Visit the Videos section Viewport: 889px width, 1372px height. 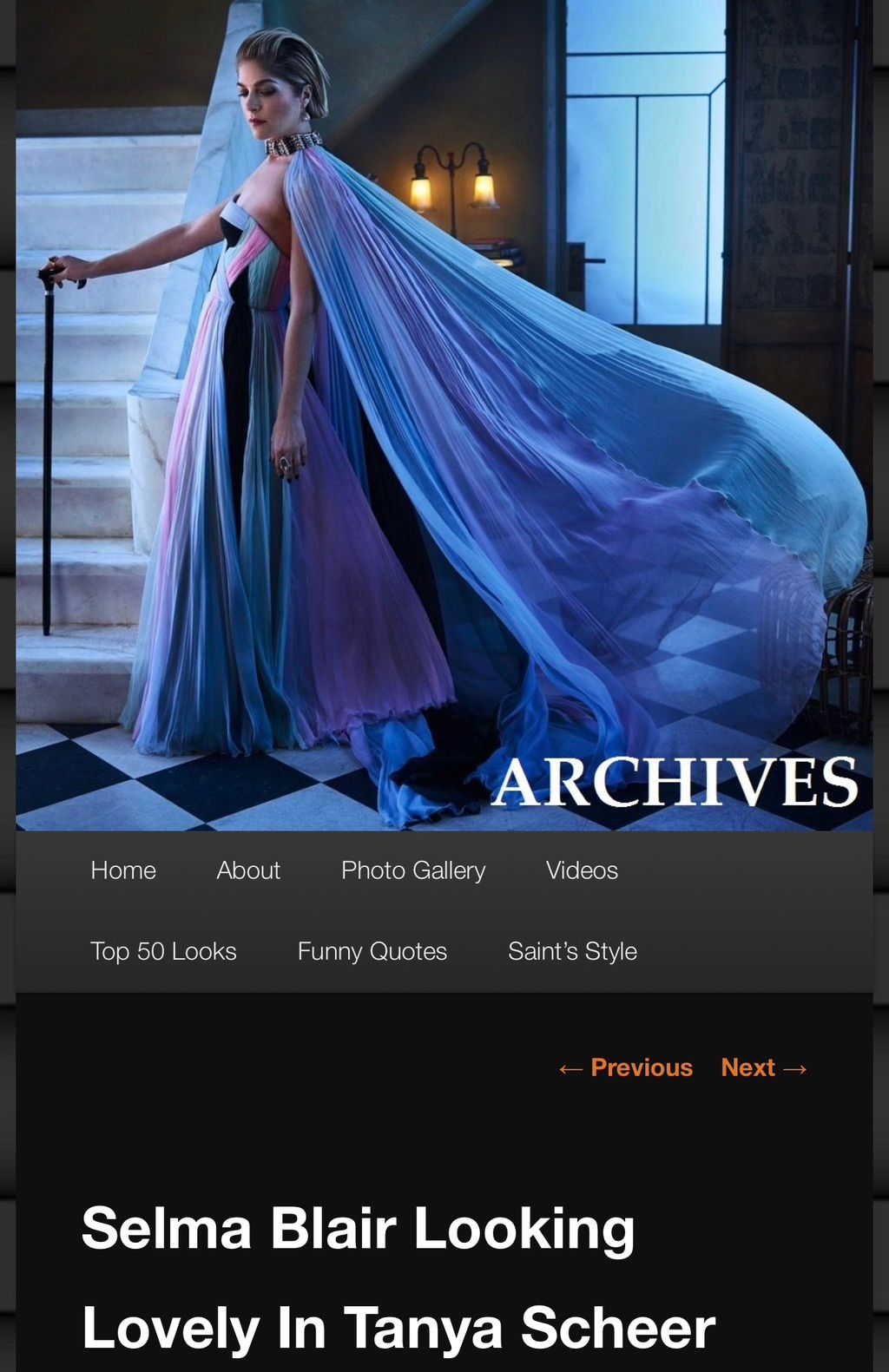(x=582, y=870)
